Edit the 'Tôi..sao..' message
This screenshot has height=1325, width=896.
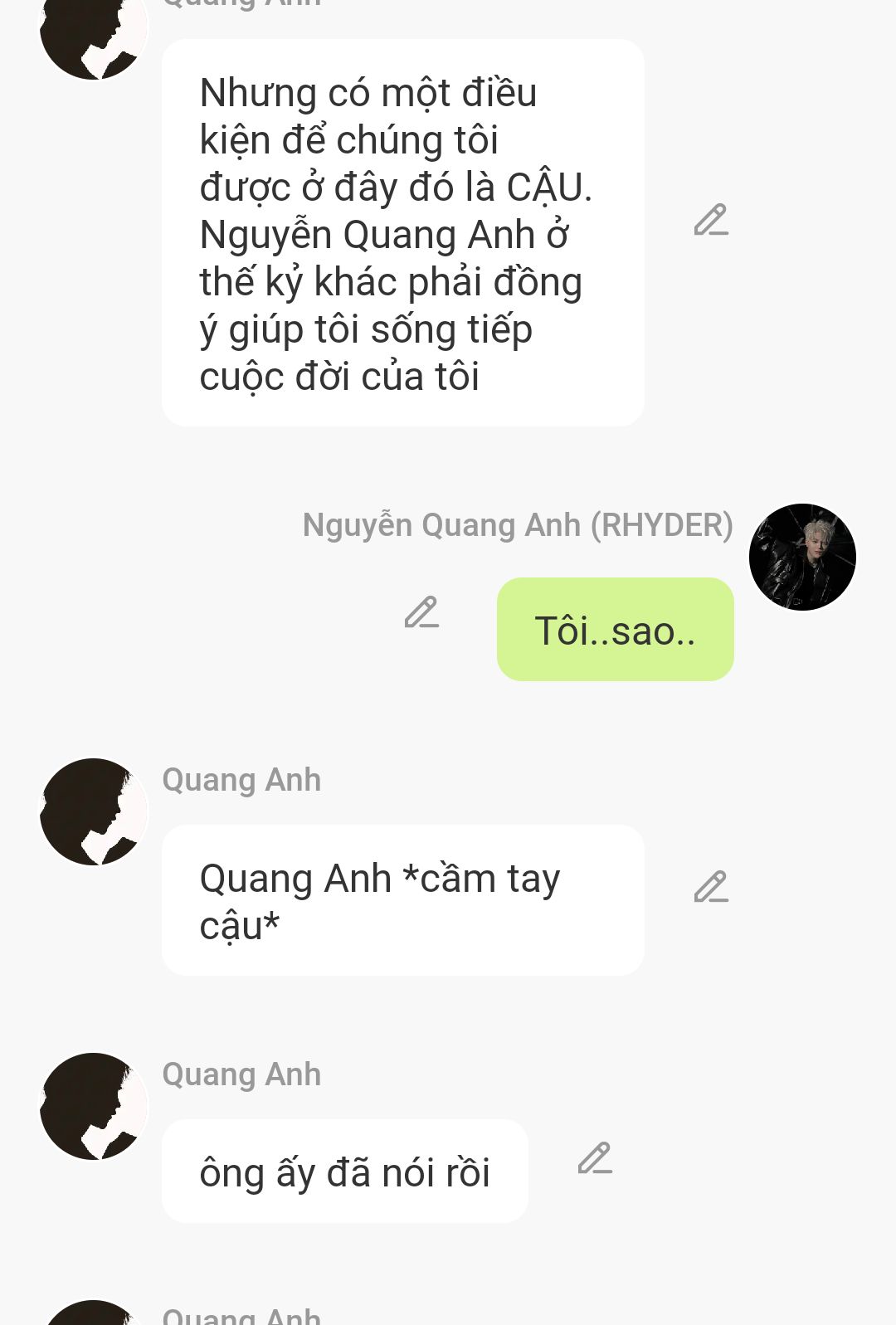pos(421,612)
